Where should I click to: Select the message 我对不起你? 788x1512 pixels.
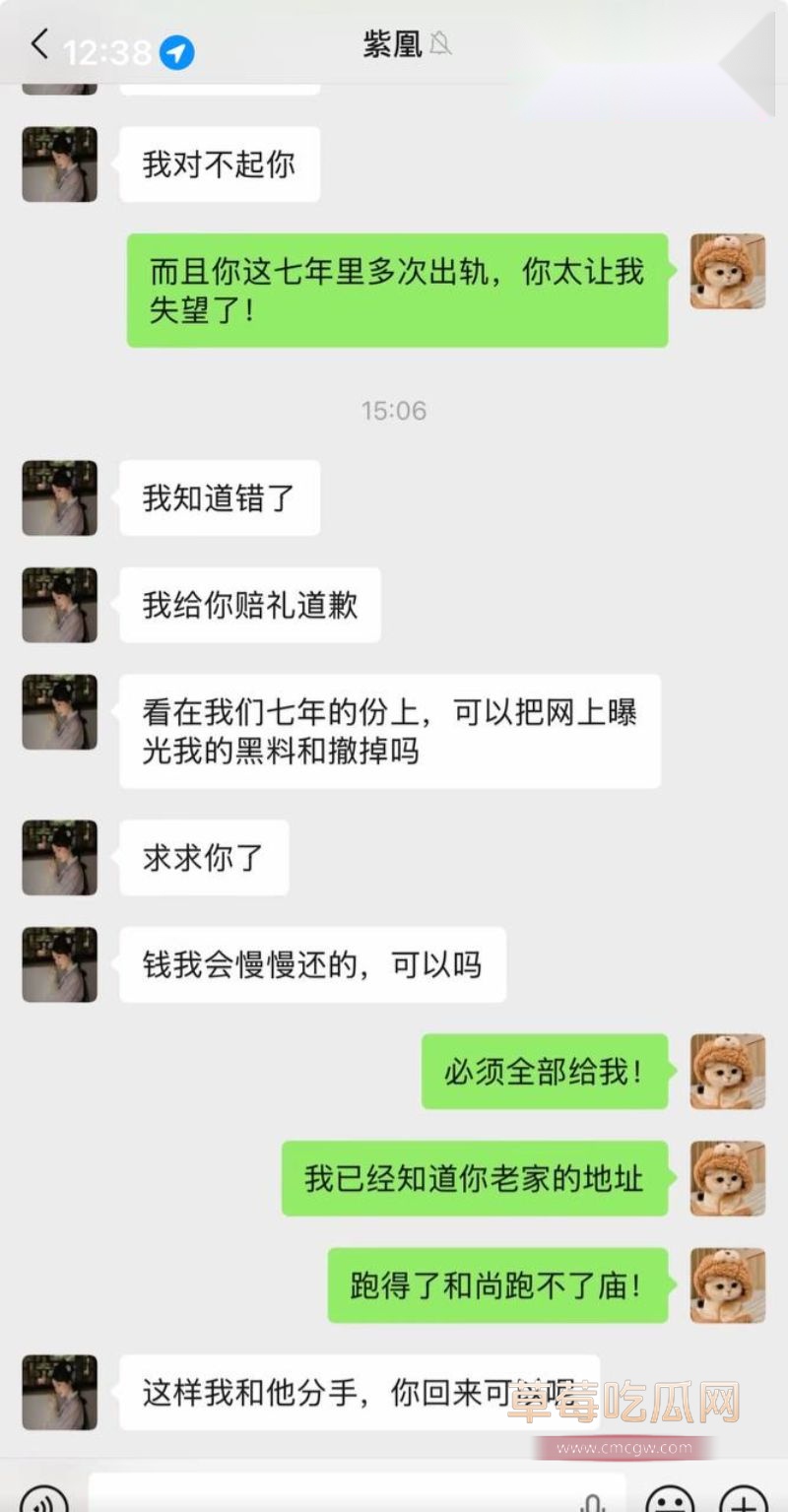click(219, 164)
